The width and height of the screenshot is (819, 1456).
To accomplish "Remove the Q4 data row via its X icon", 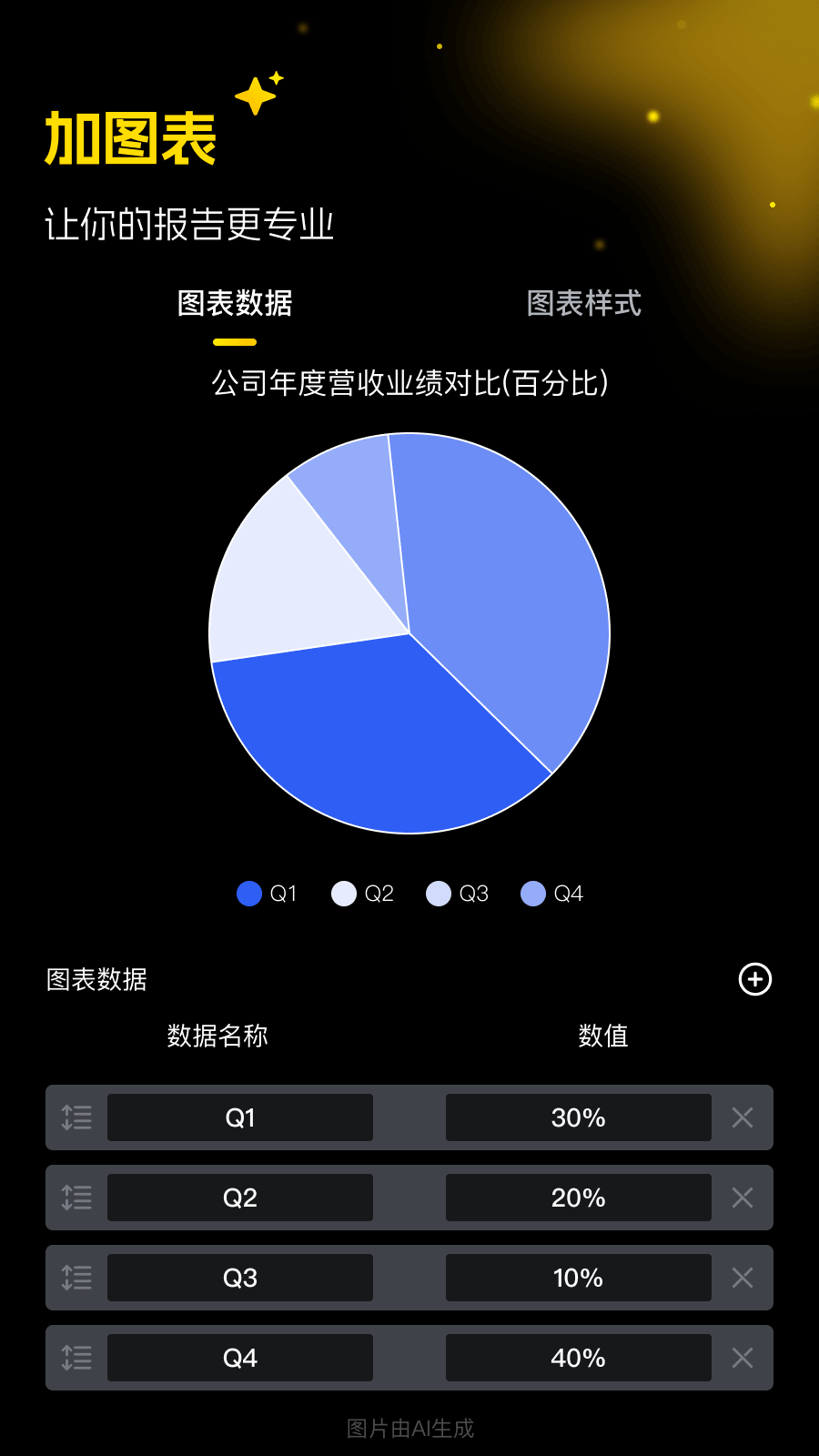I will tap(742, 1358).
